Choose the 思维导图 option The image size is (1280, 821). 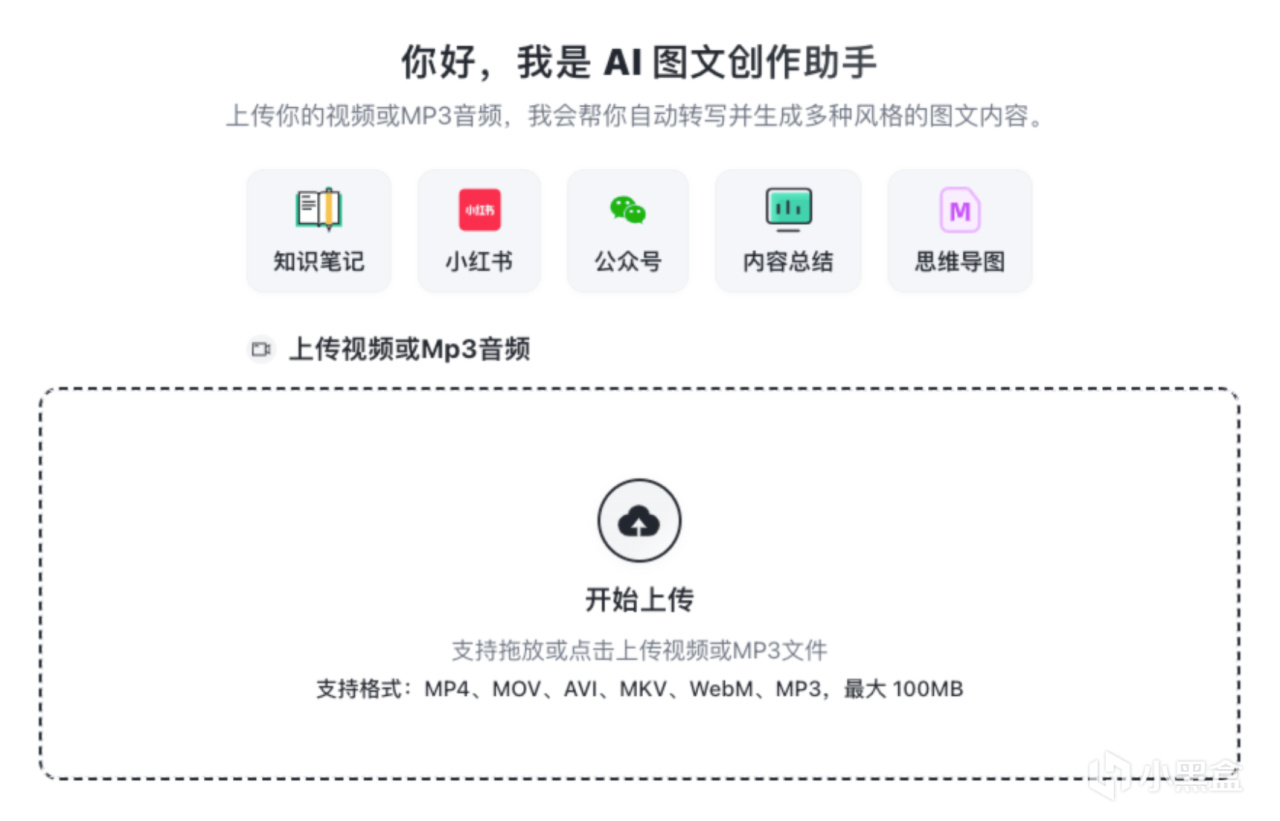960,231
